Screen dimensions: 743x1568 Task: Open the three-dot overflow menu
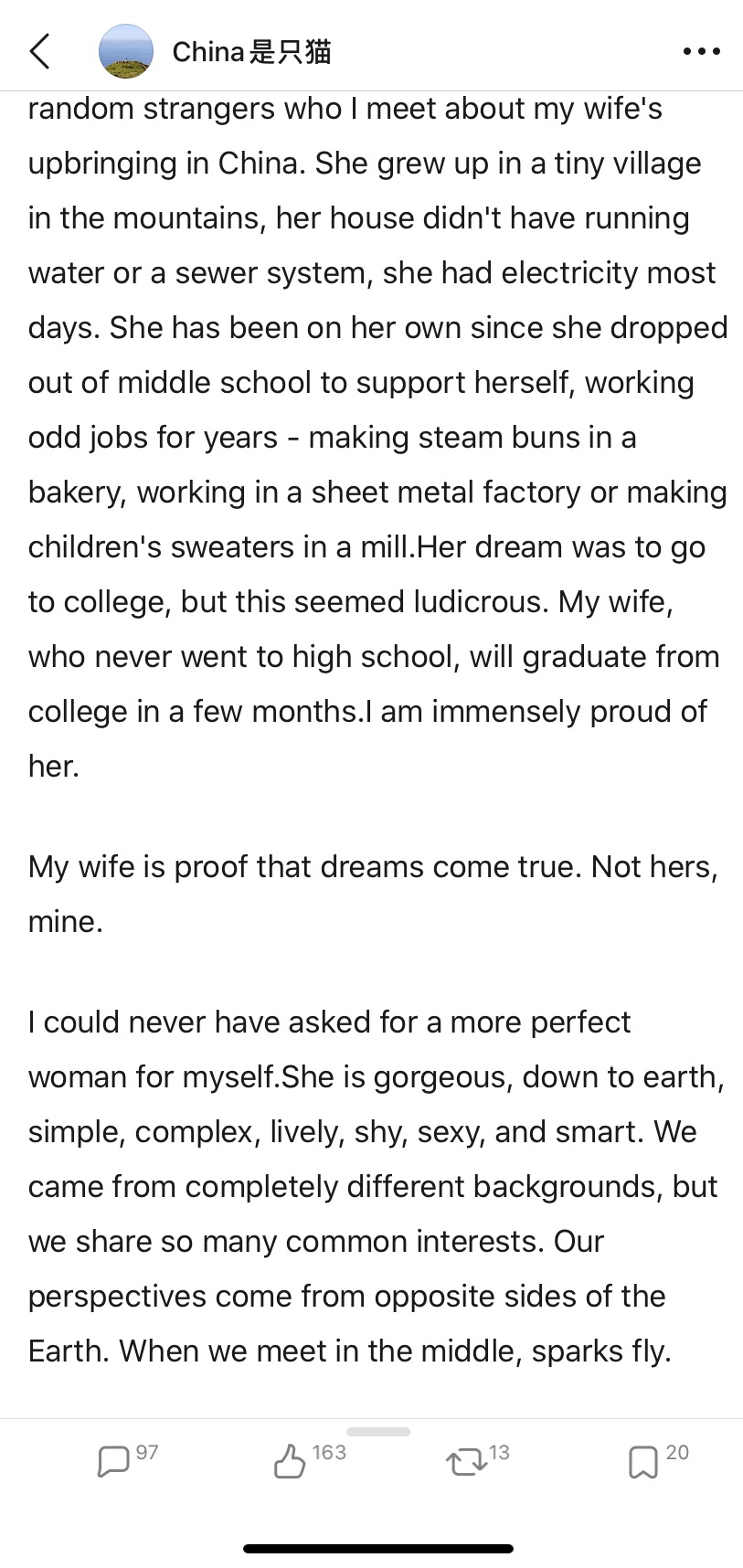(x=701, y=52)
